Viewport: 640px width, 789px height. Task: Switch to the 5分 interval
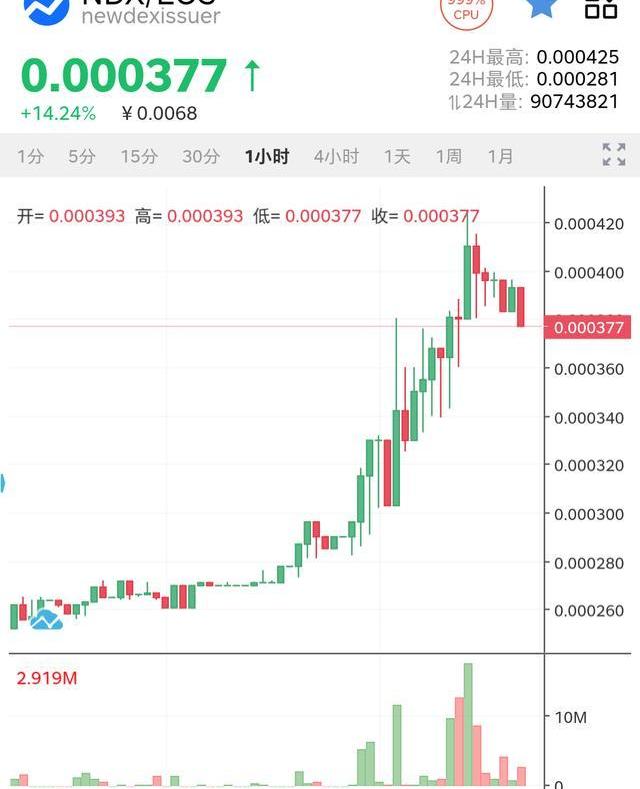(82, 156)
